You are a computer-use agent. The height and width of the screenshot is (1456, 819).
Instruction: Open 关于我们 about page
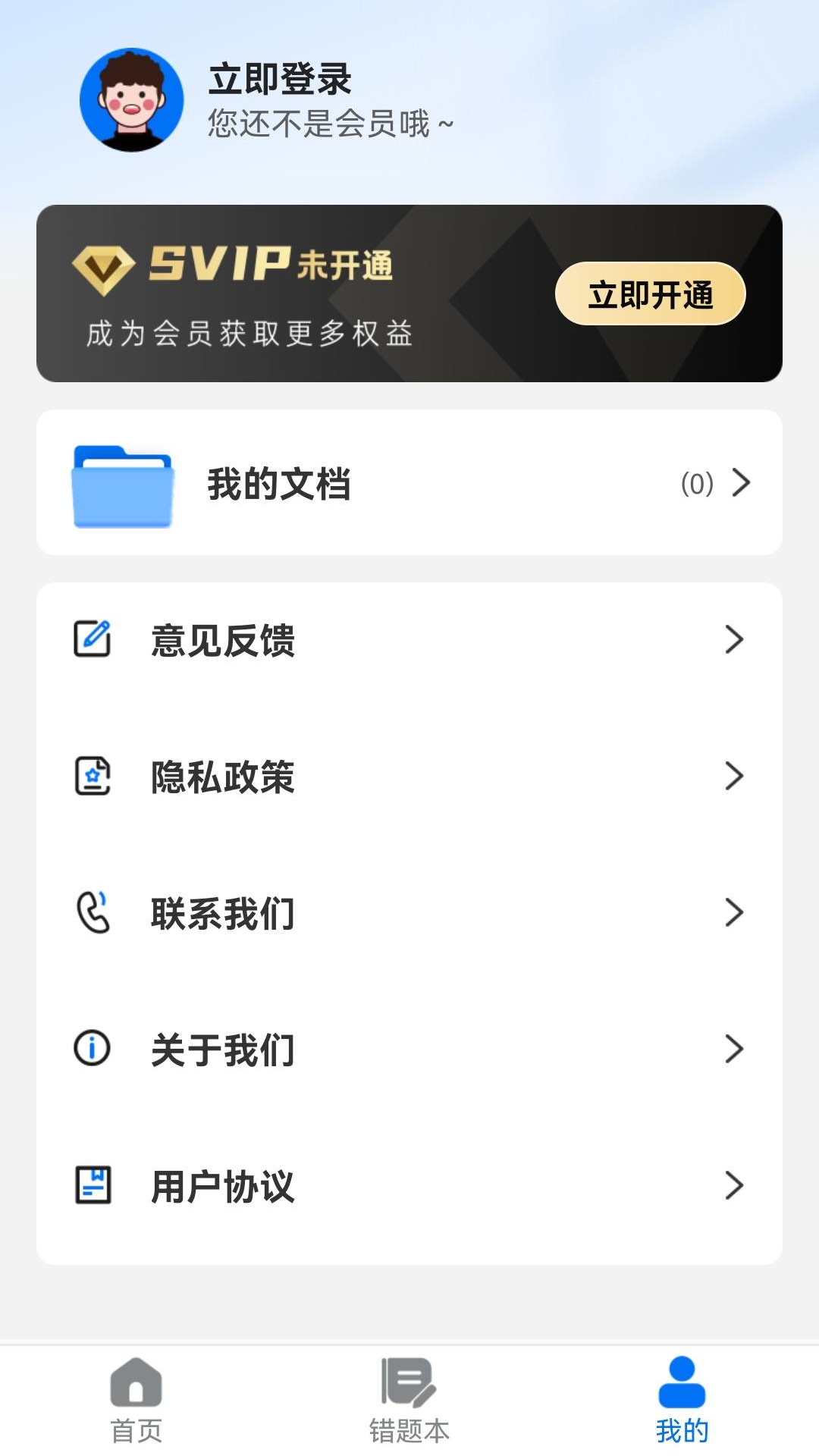[409, 1050]
